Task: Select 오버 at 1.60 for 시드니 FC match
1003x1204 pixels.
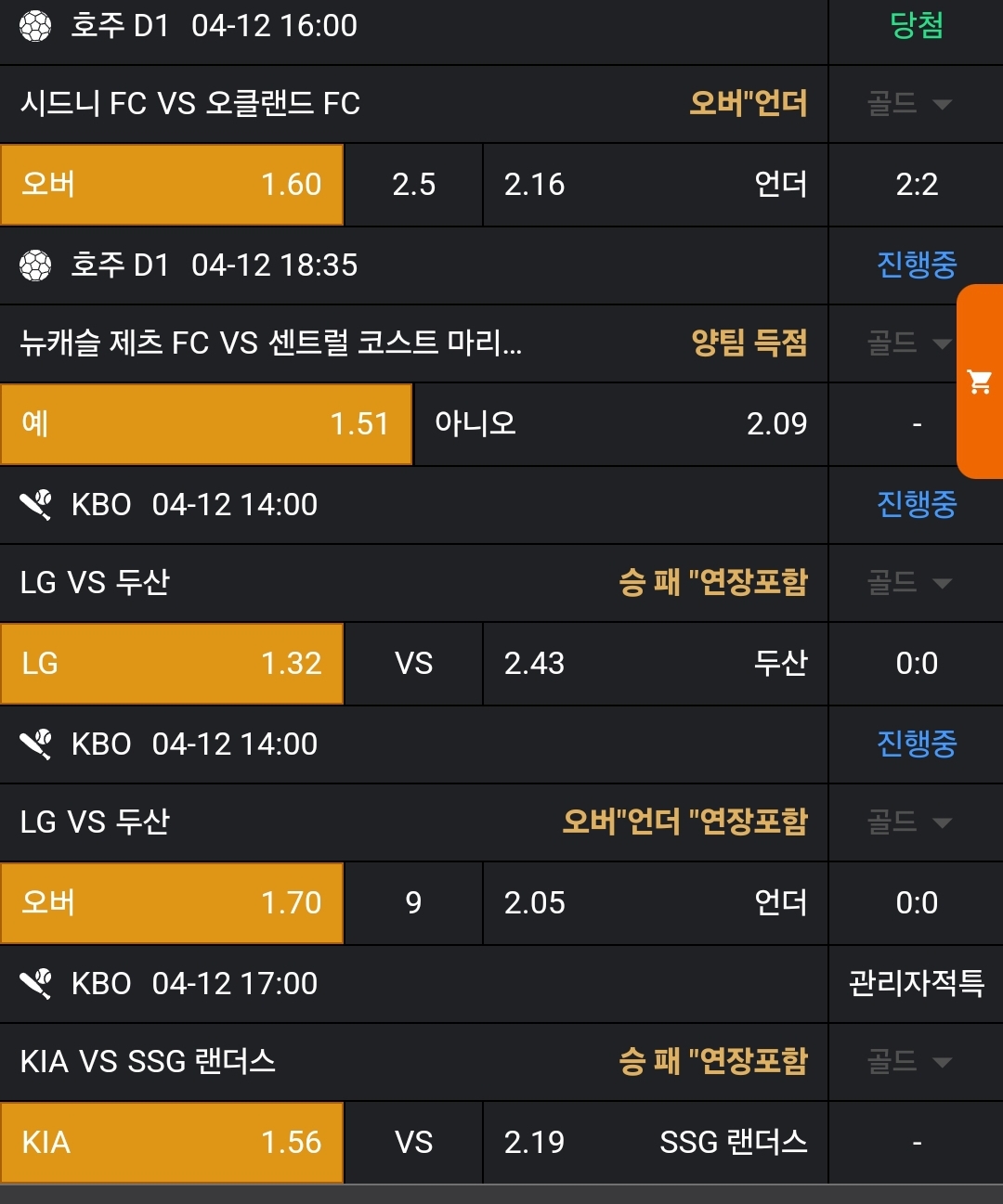Action: click(x=172, y=185)
